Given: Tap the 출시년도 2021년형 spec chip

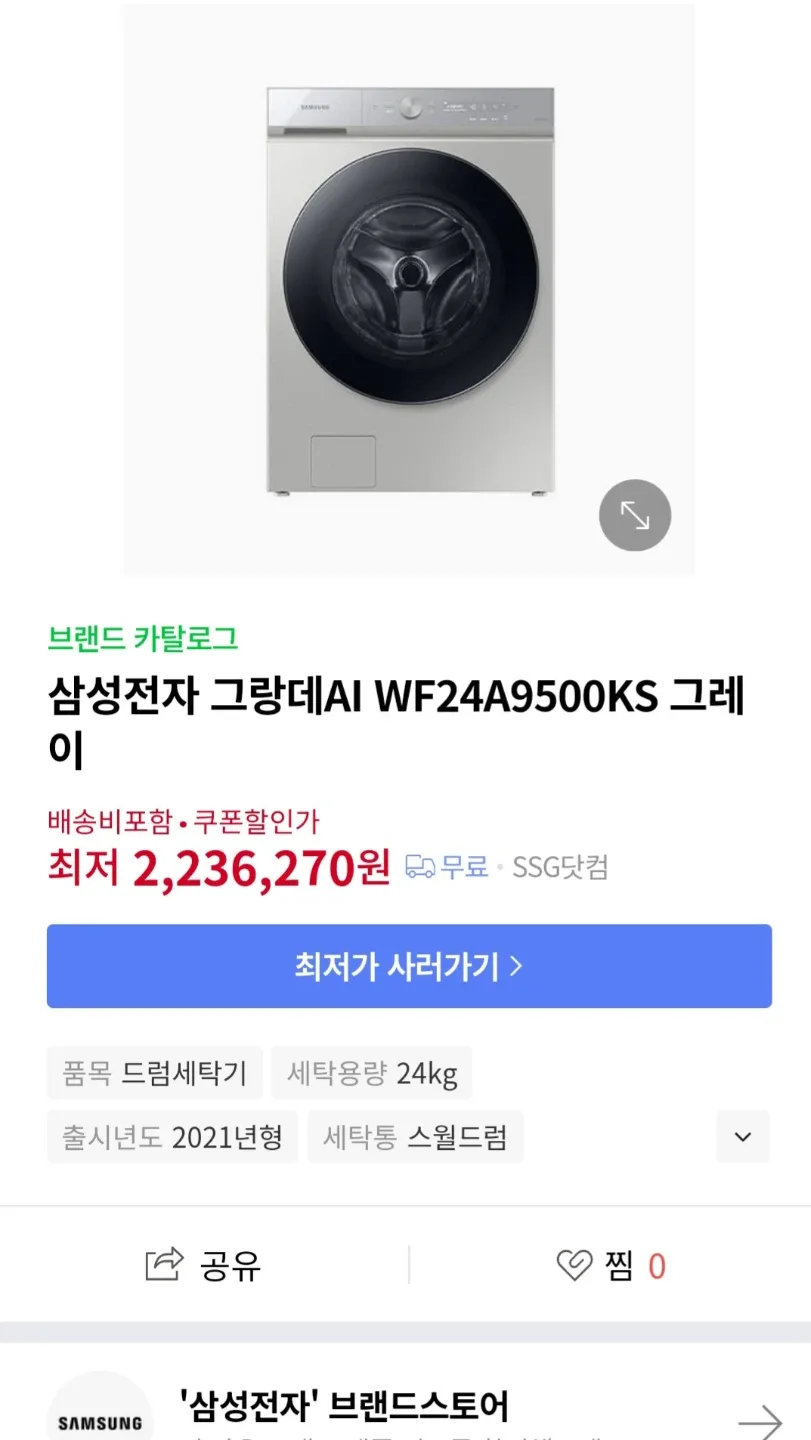Looking at the screenshot, I should point(171,1137).
